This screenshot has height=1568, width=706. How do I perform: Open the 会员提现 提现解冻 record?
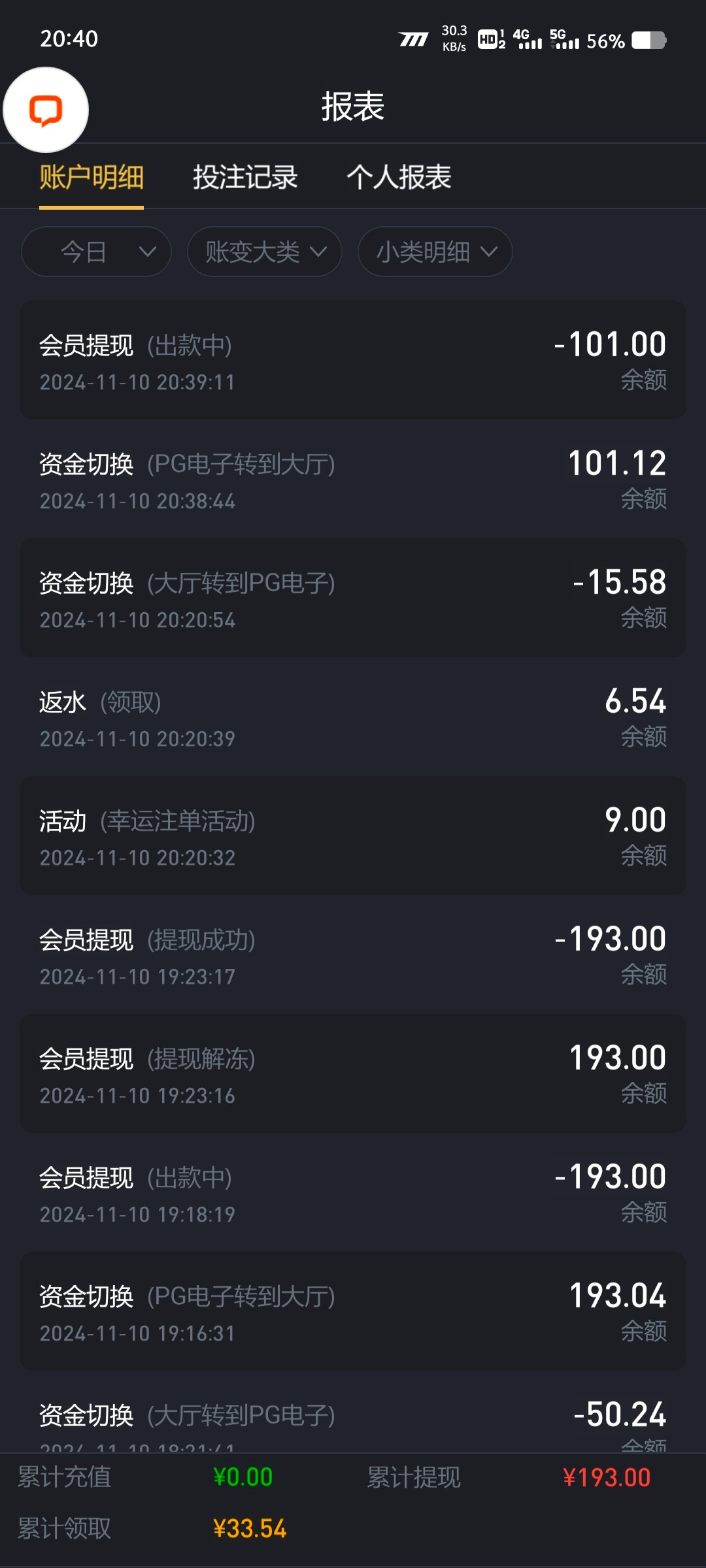[353, 1073]
